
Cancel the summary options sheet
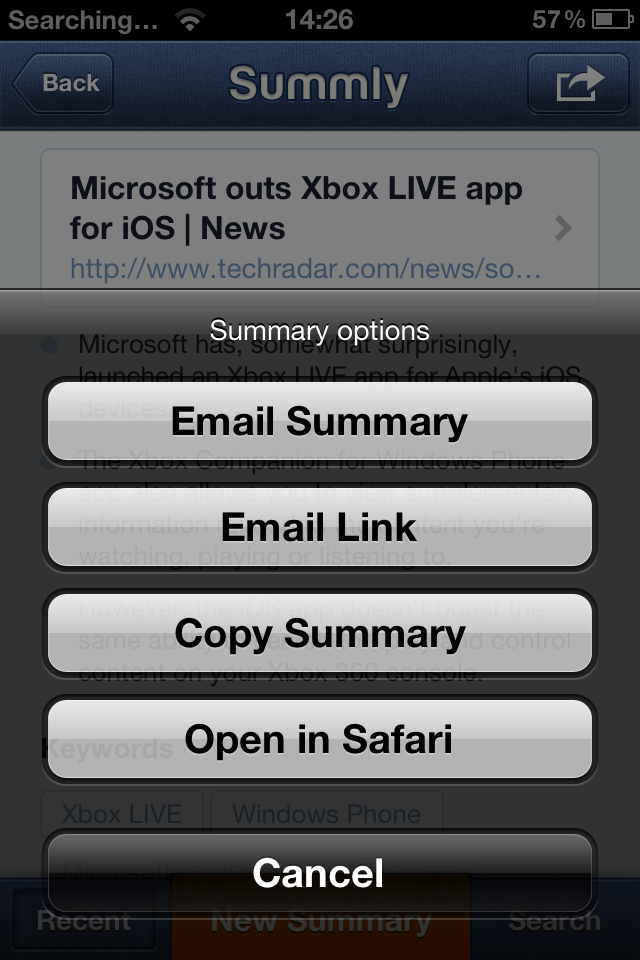click(x=320, y=872)
